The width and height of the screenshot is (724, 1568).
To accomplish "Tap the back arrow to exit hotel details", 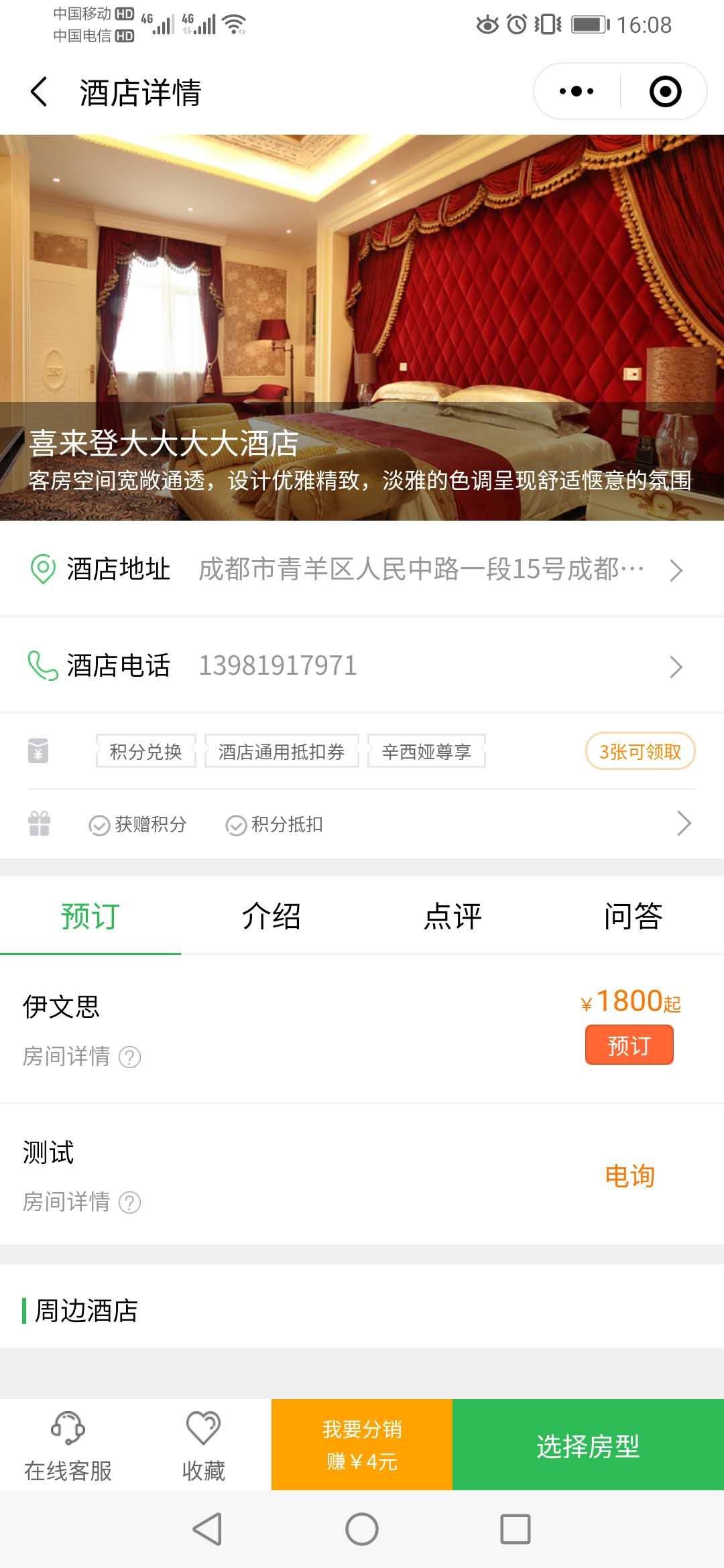I will tap(38, 92).
